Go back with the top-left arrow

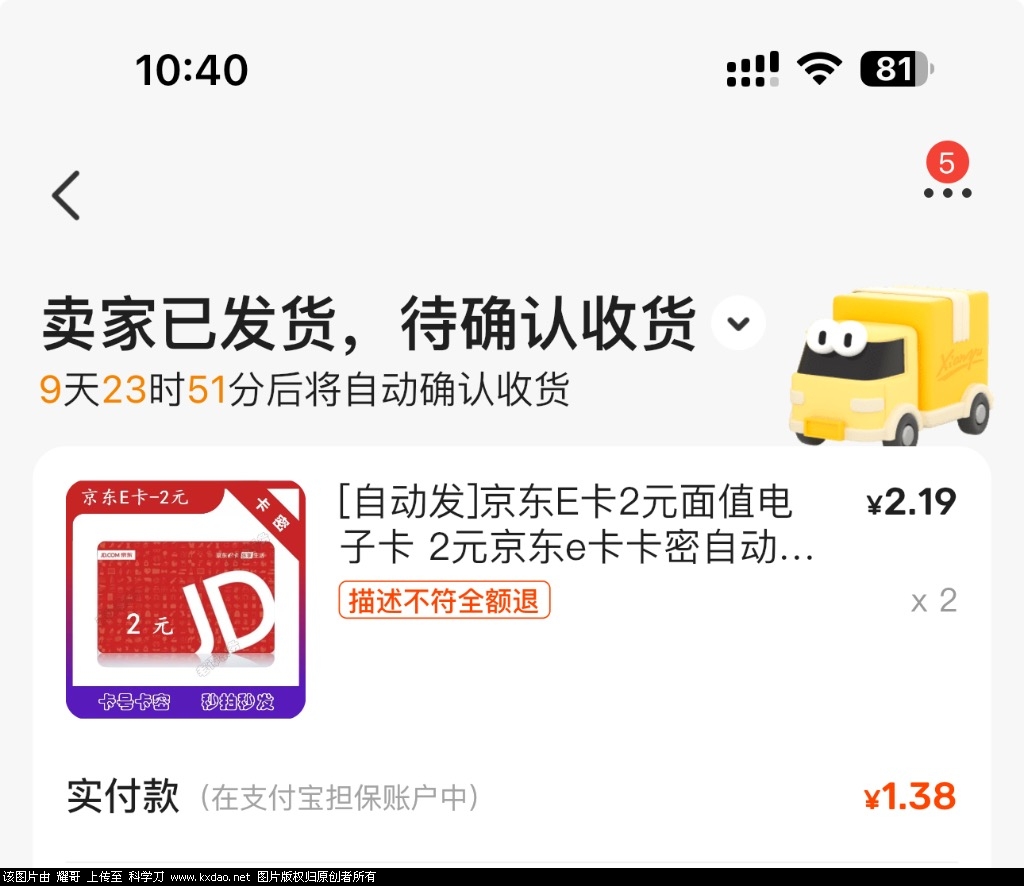67,195
